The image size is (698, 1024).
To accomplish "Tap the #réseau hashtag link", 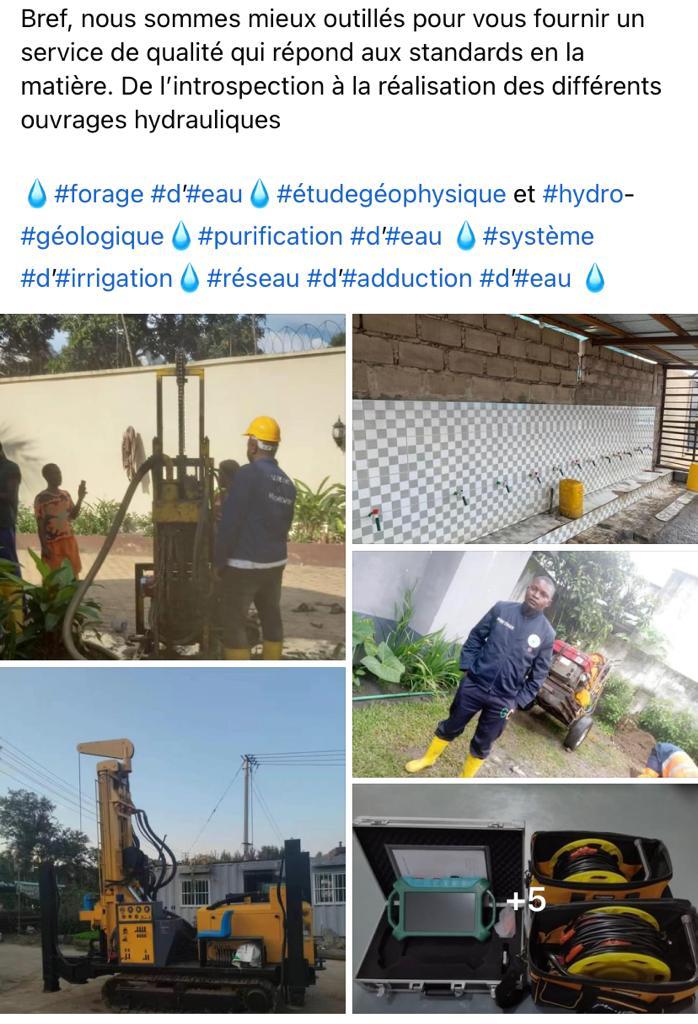I will pyautogui.click(x=253, y=278).
